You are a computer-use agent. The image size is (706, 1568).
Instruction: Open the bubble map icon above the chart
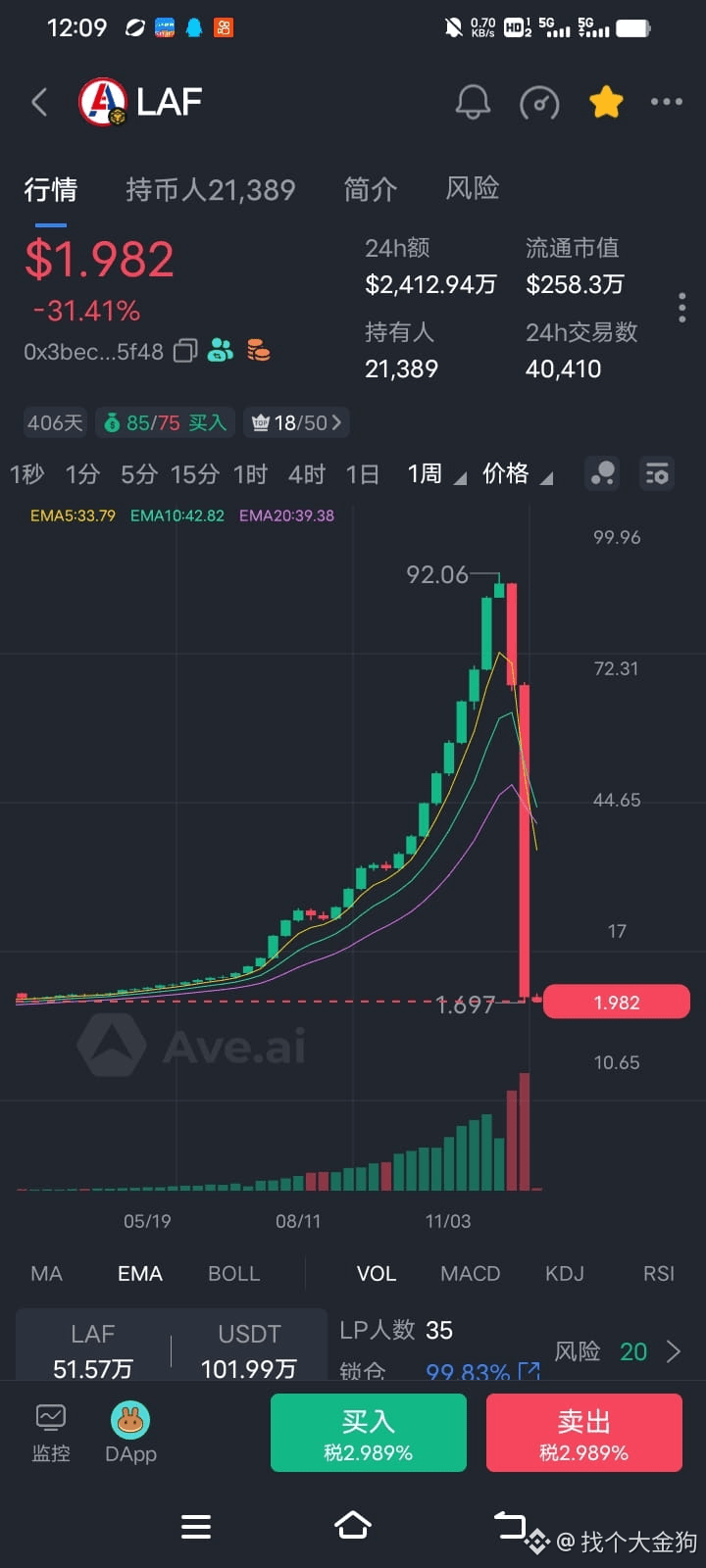(602, 473)
